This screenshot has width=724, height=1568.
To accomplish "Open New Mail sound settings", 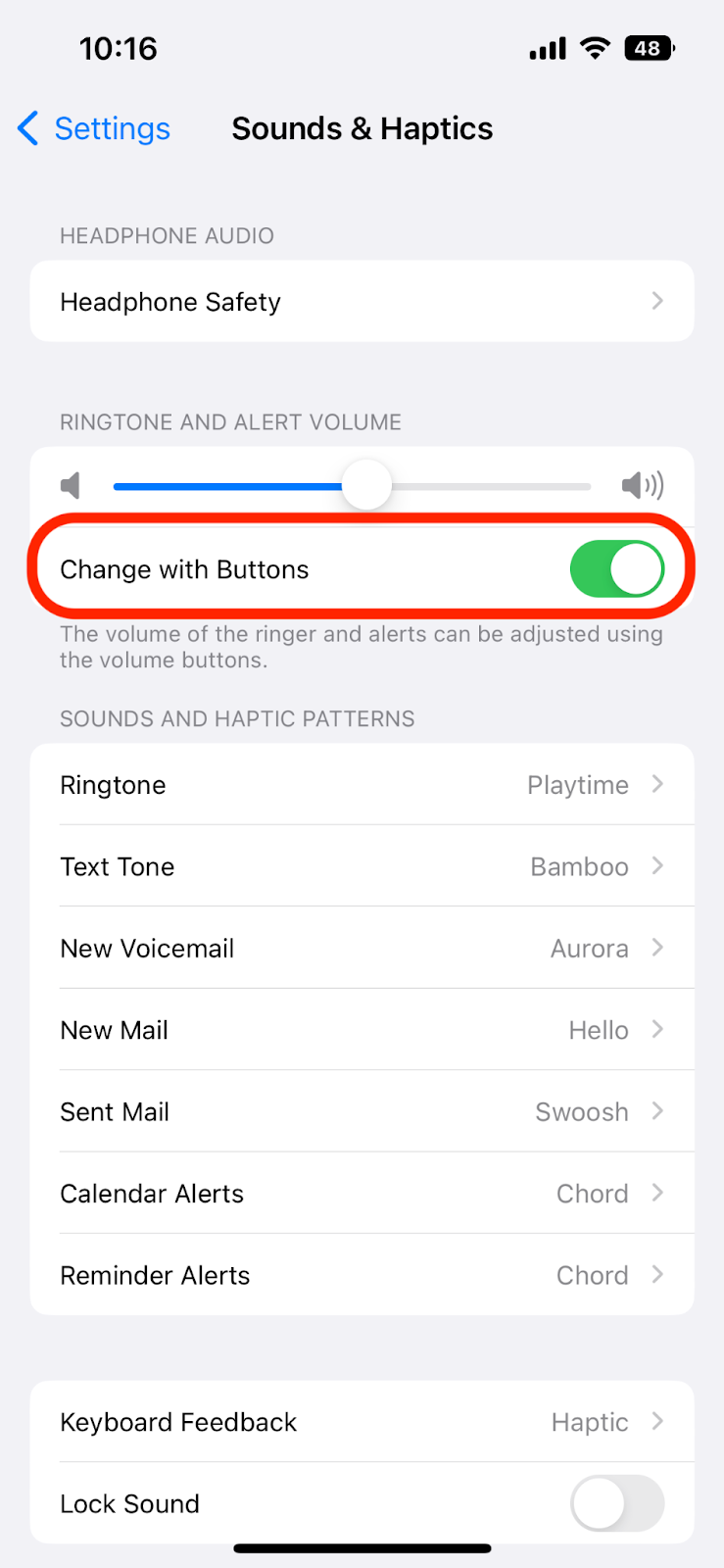I will [362, 1030].
